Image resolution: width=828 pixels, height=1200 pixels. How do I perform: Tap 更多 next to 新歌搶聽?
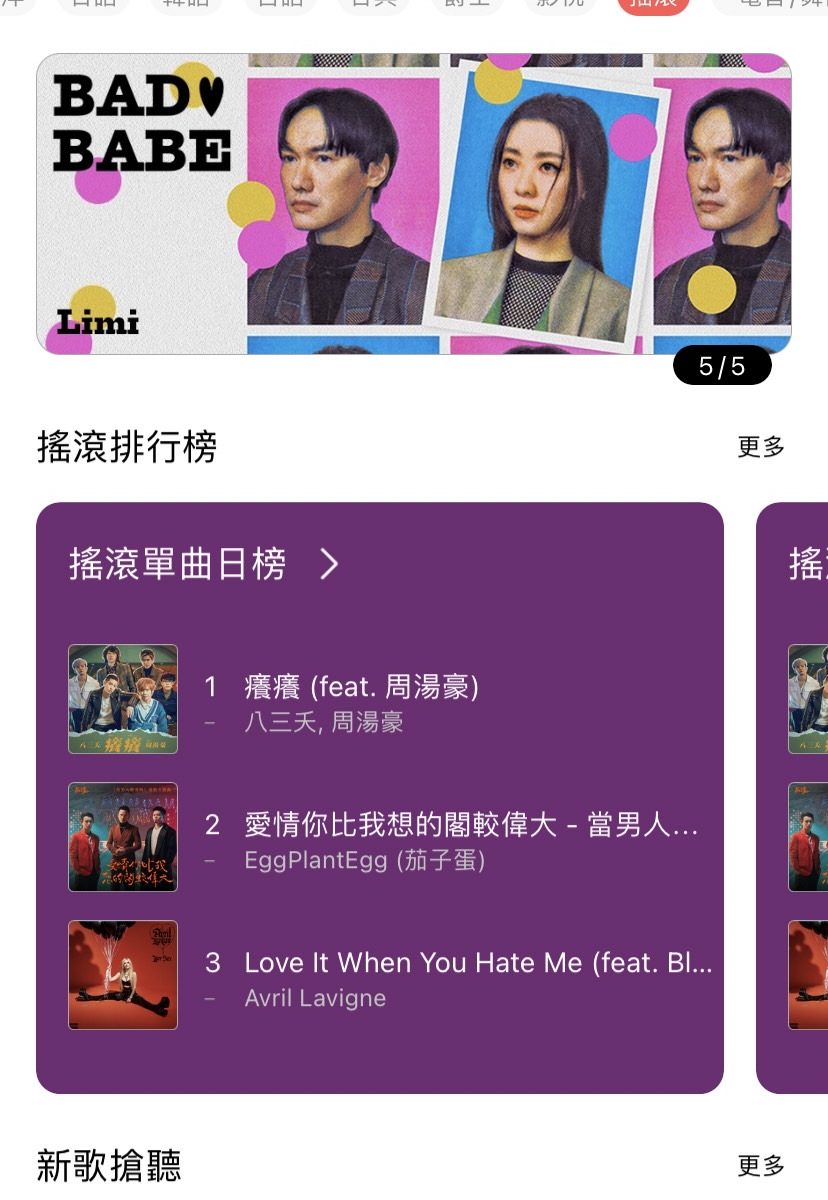click(x=760, y=1165)
